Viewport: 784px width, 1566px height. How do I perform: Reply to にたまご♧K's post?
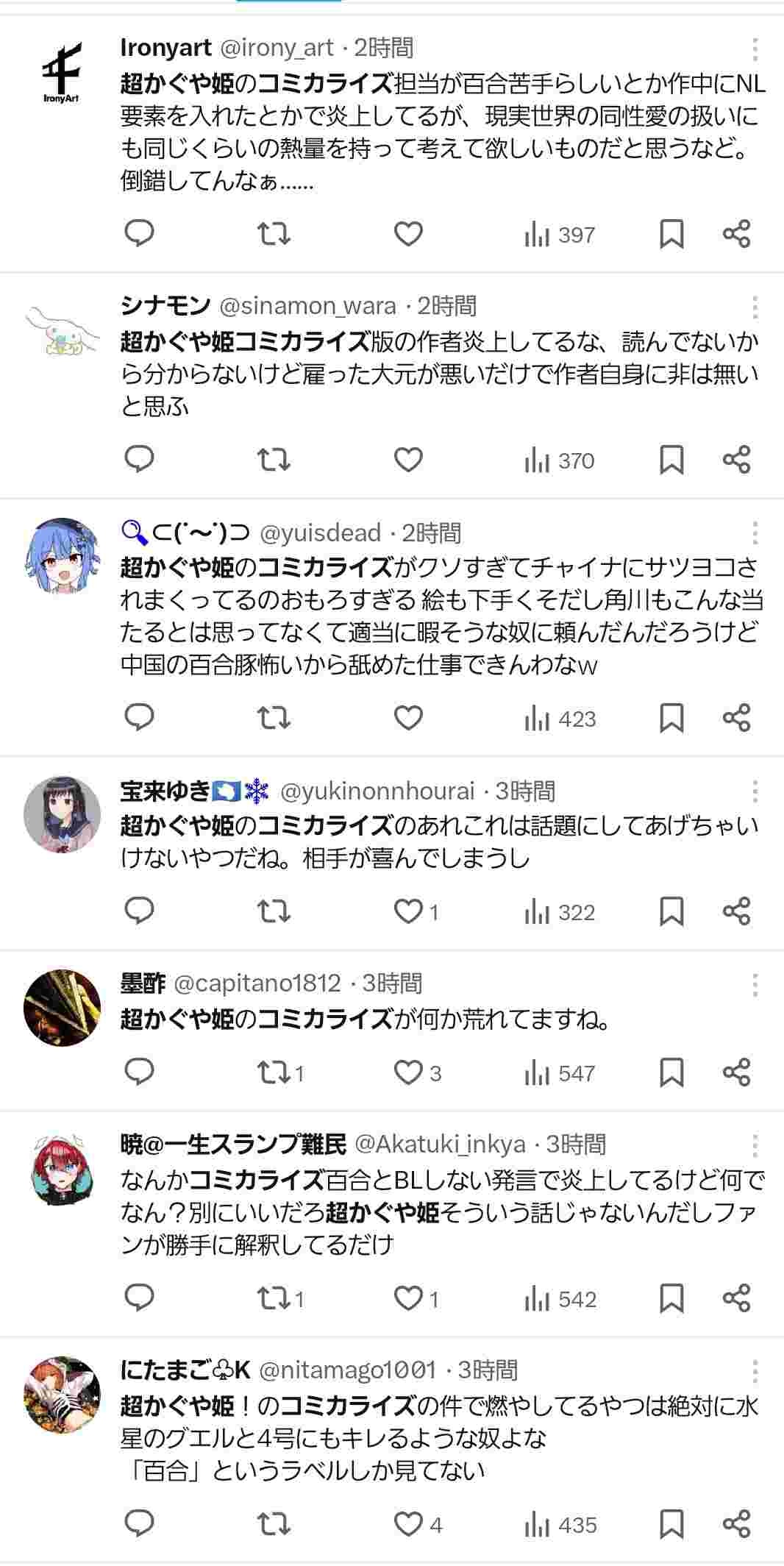(139, 1524)
